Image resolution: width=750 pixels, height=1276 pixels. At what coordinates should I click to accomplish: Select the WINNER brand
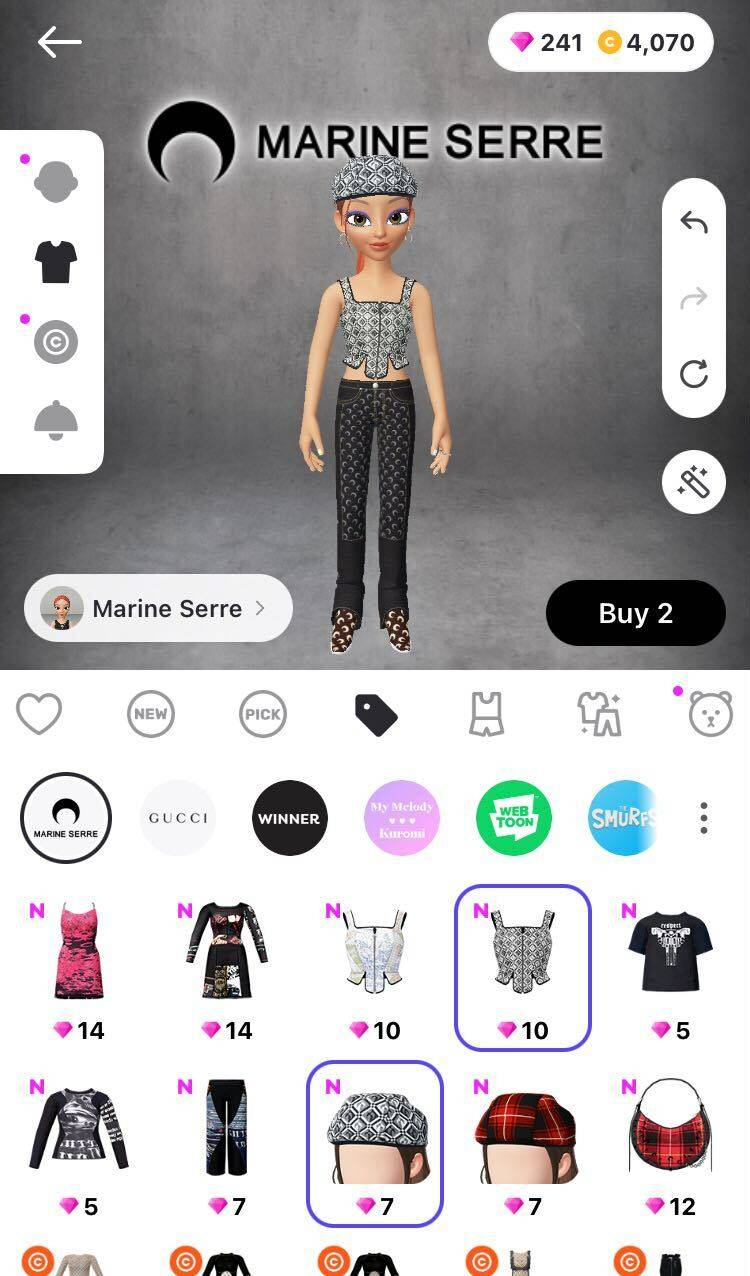(289, 818)
